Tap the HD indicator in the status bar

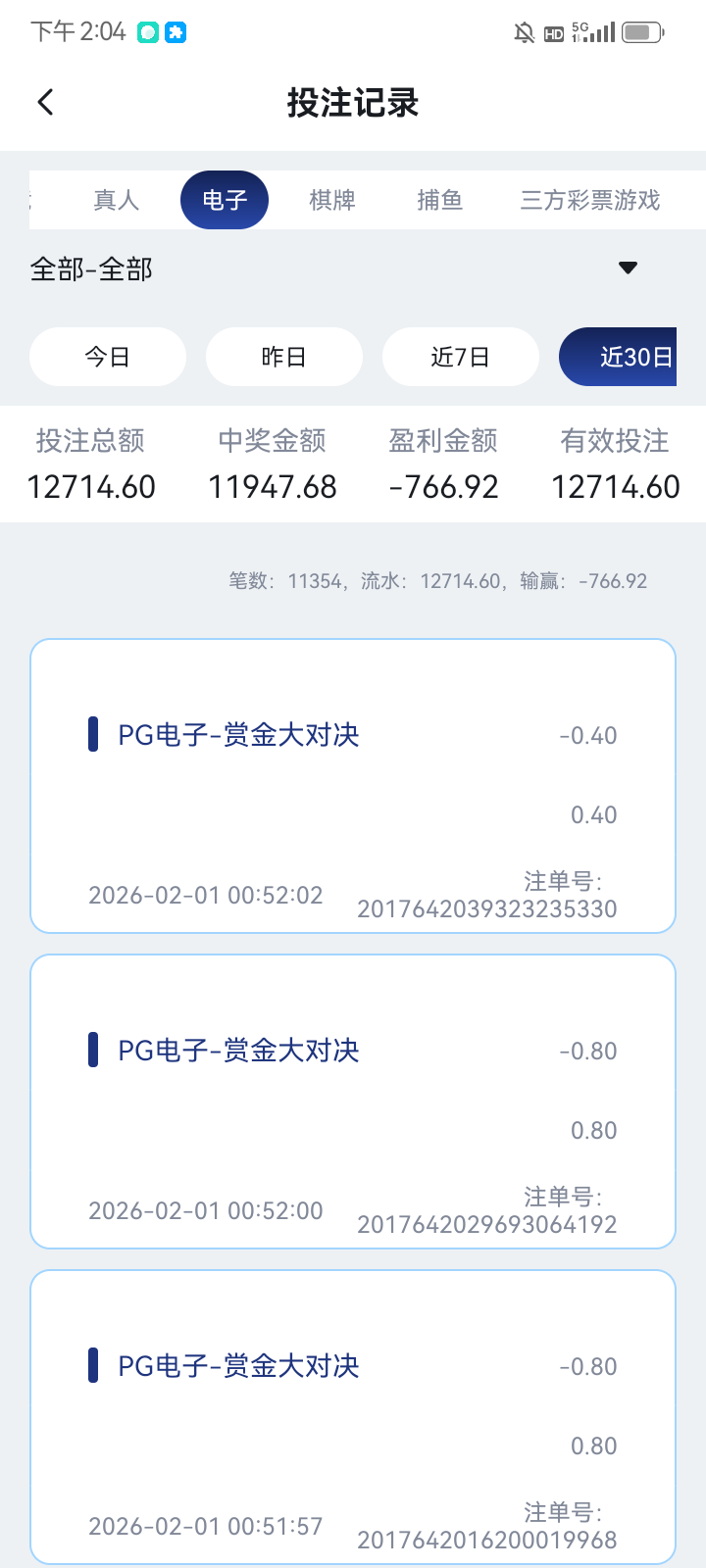[x=555, y=32]
